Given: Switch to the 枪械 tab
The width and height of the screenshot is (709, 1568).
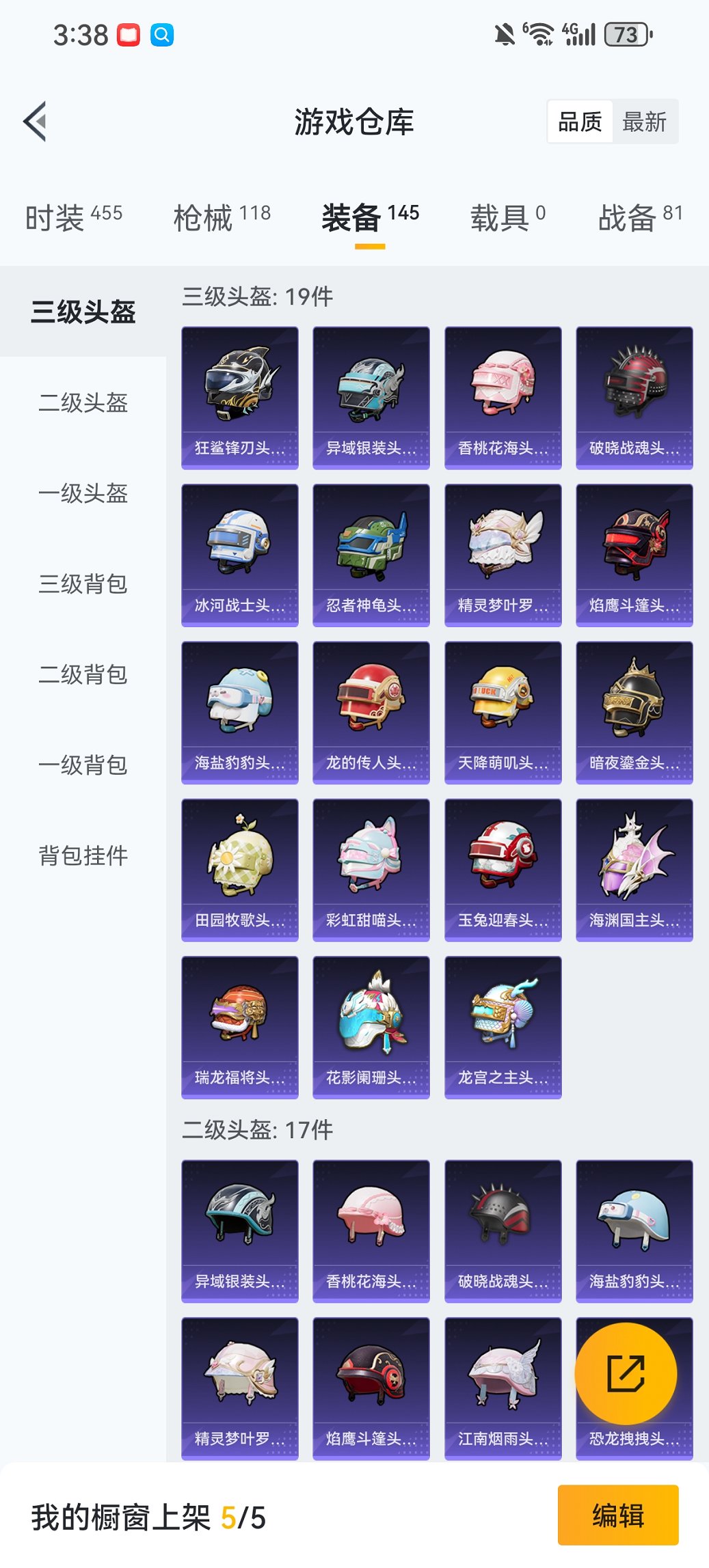Looking at the screenshot, I should (222, 217).
